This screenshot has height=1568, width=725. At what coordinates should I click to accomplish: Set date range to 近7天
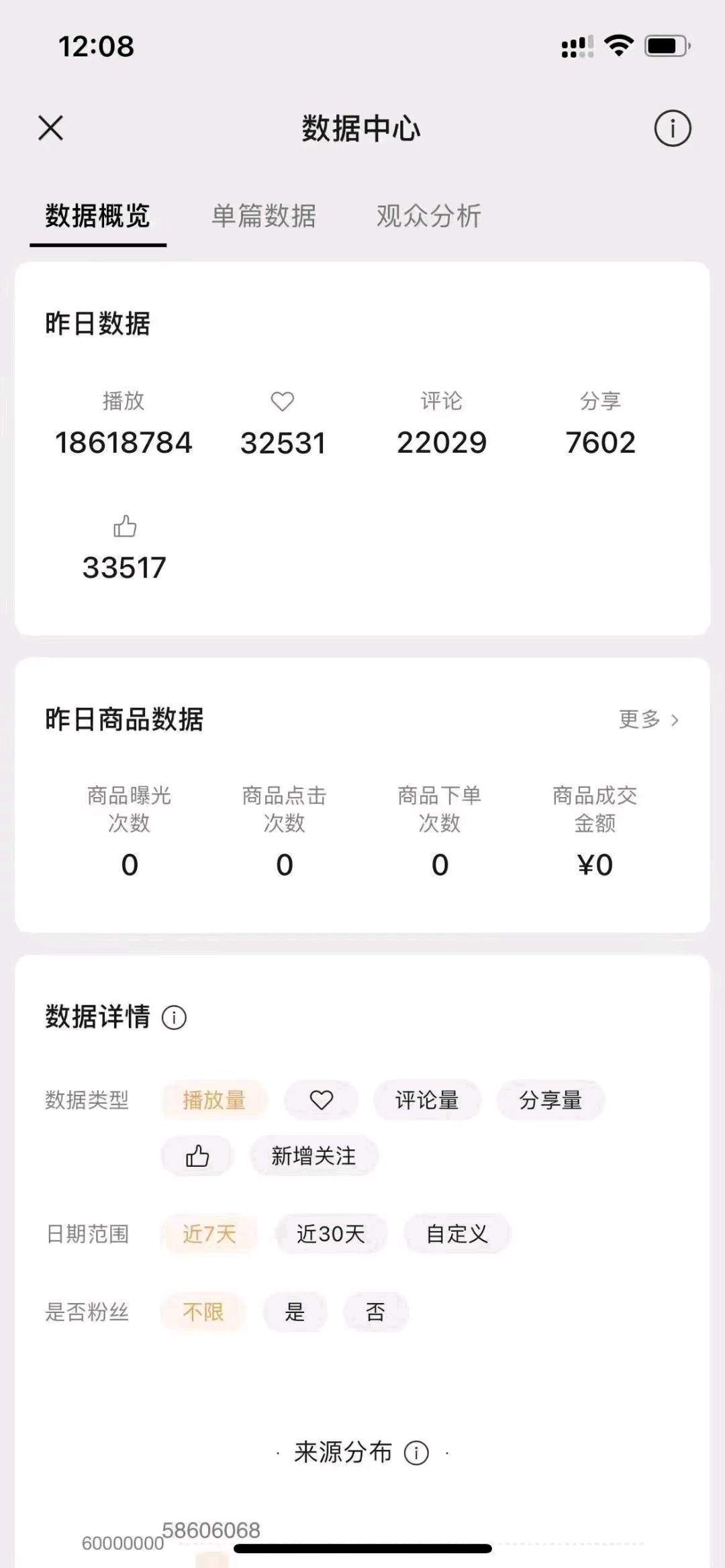coord(209,1234)
